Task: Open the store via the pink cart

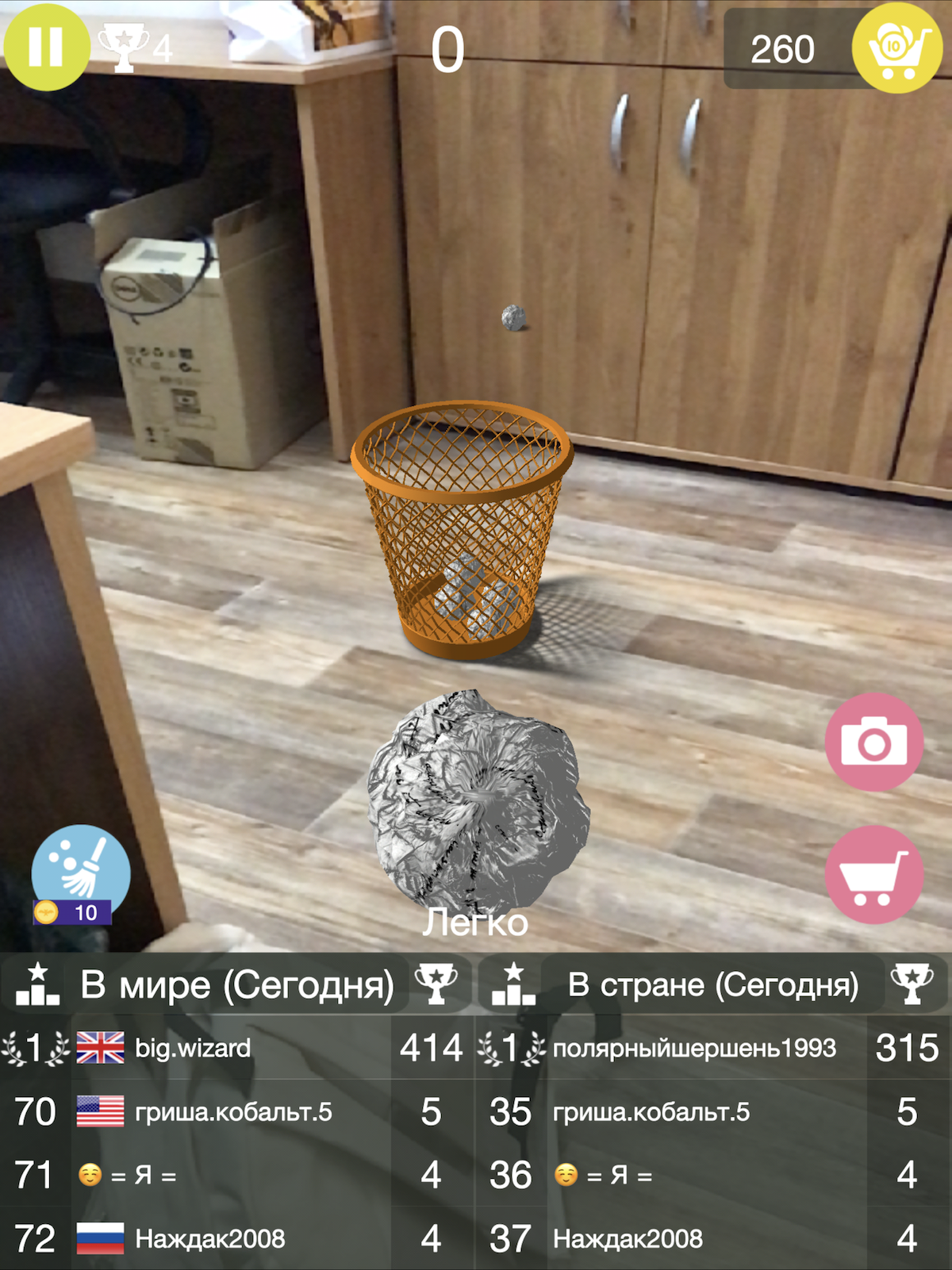Action: [873, 875]
